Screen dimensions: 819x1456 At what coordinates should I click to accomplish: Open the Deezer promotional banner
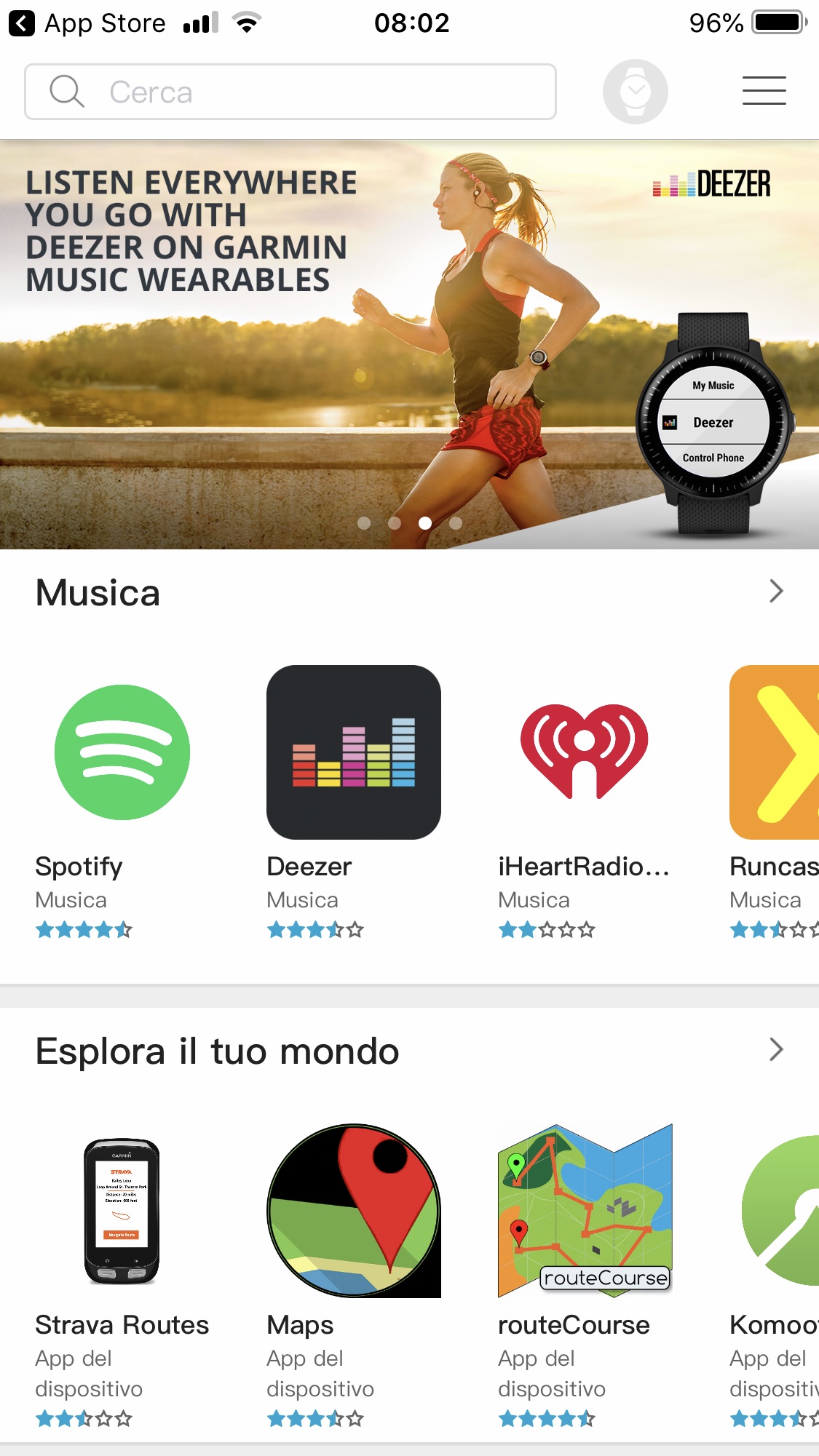[409, 343]
